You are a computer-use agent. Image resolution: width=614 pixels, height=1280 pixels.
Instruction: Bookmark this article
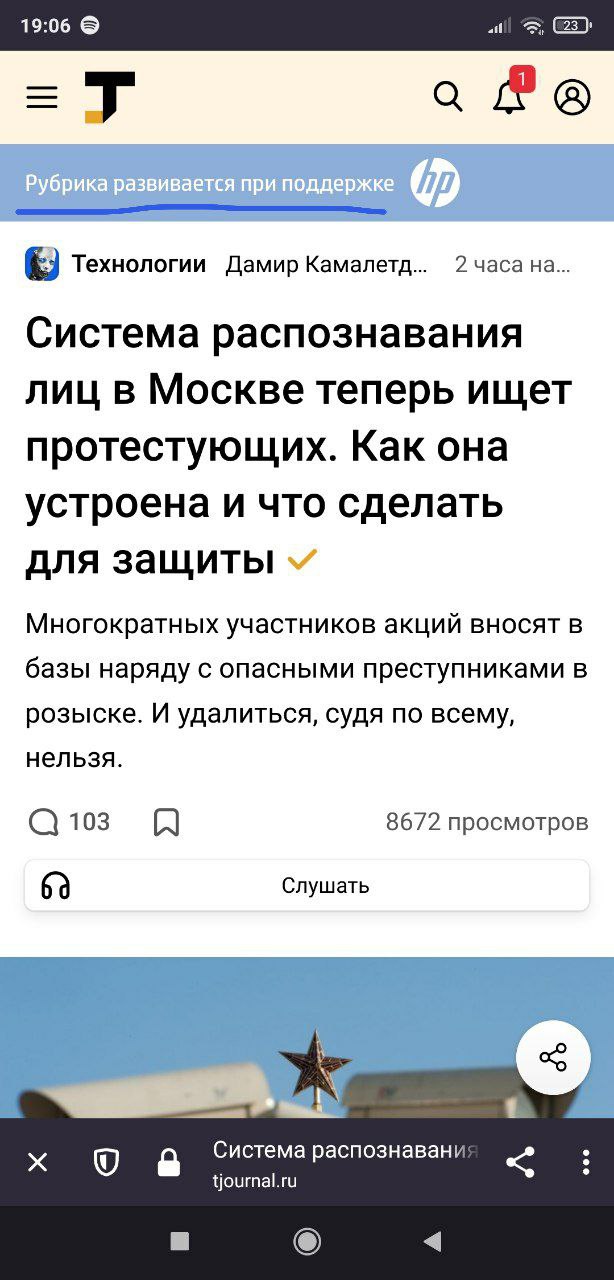pyautogui.click(x=166, y=822)
